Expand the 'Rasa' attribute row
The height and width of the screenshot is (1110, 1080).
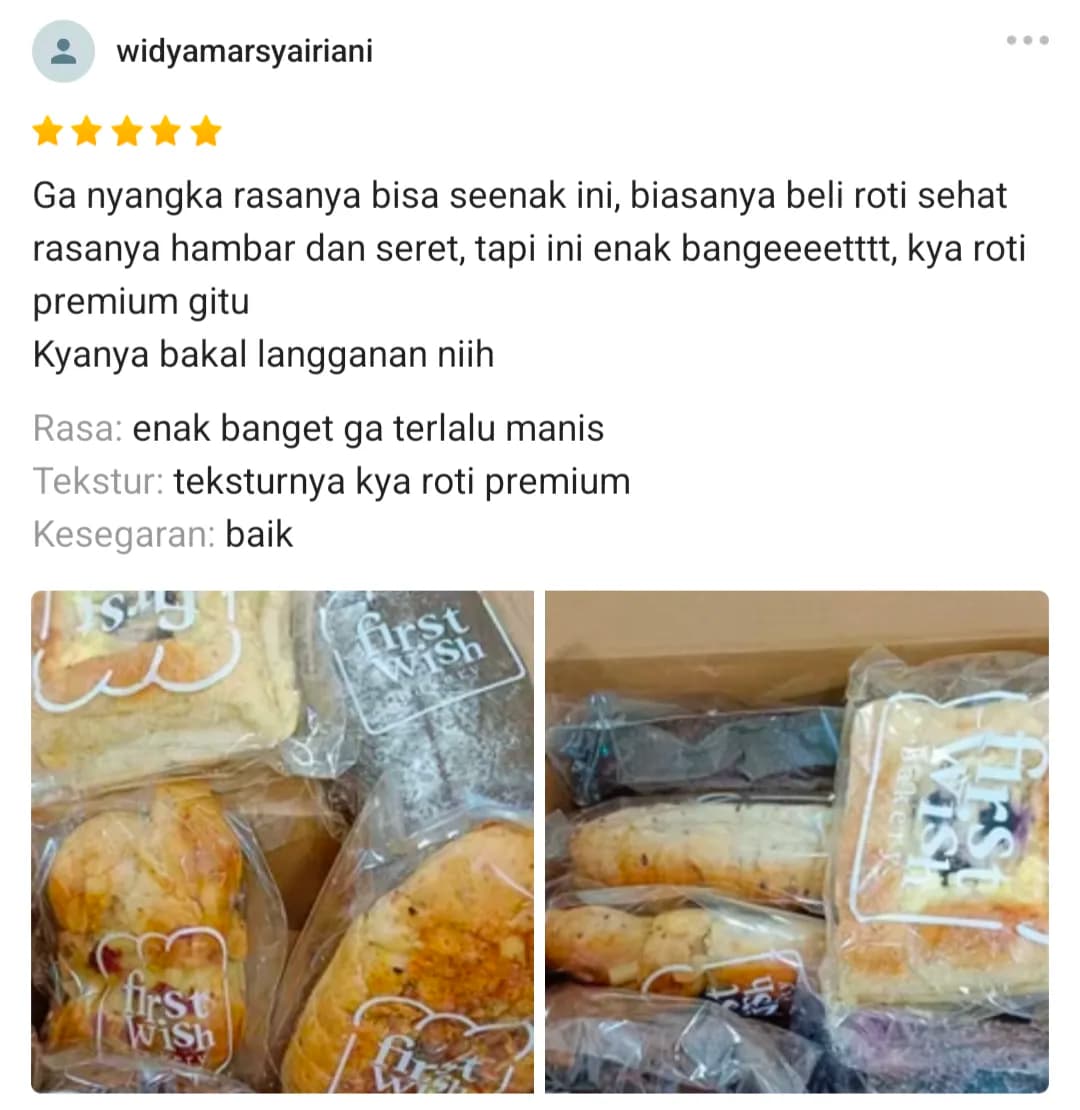75,427
